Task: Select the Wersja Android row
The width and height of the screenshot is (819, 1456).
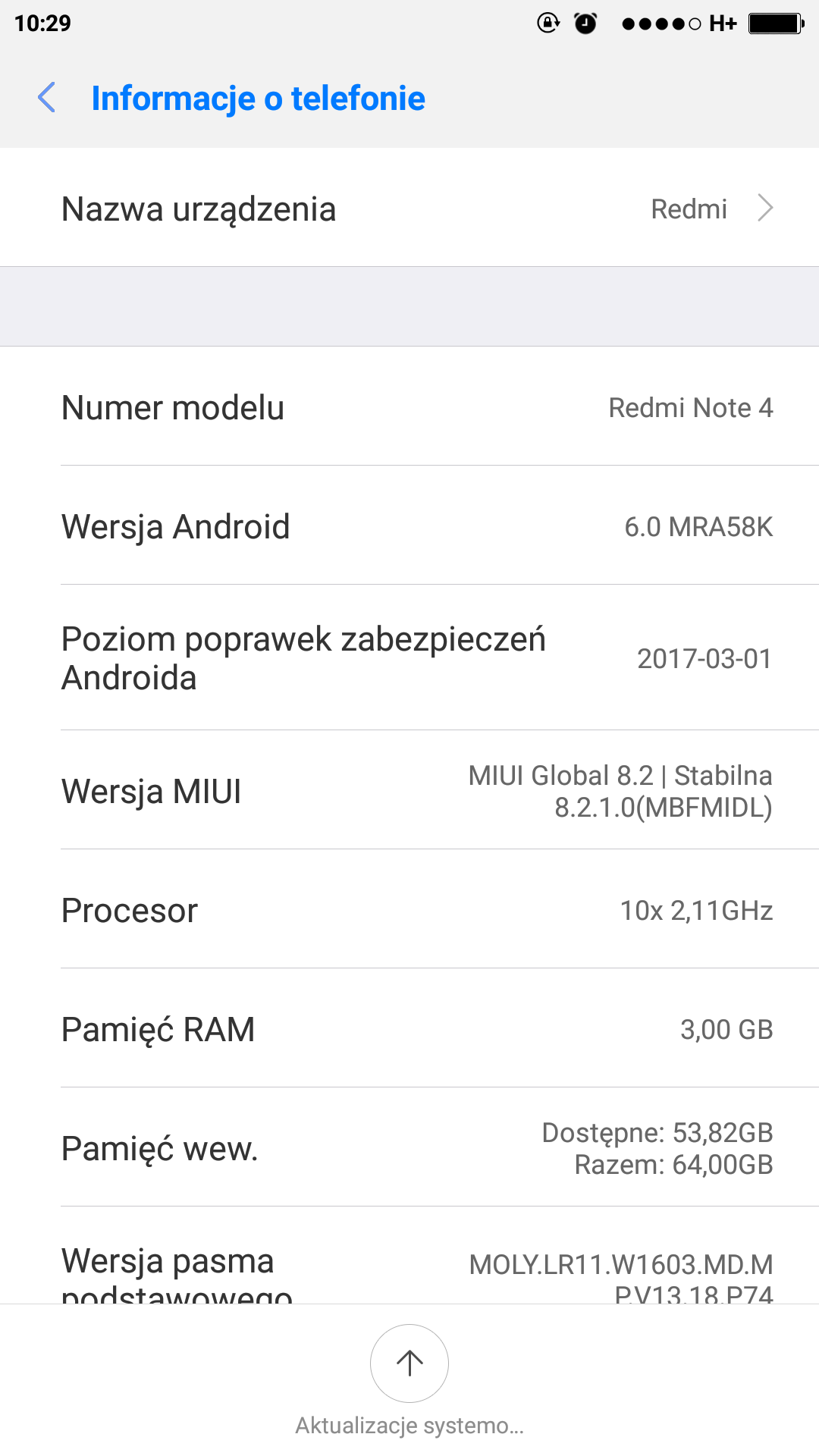Action: point(409,526)
